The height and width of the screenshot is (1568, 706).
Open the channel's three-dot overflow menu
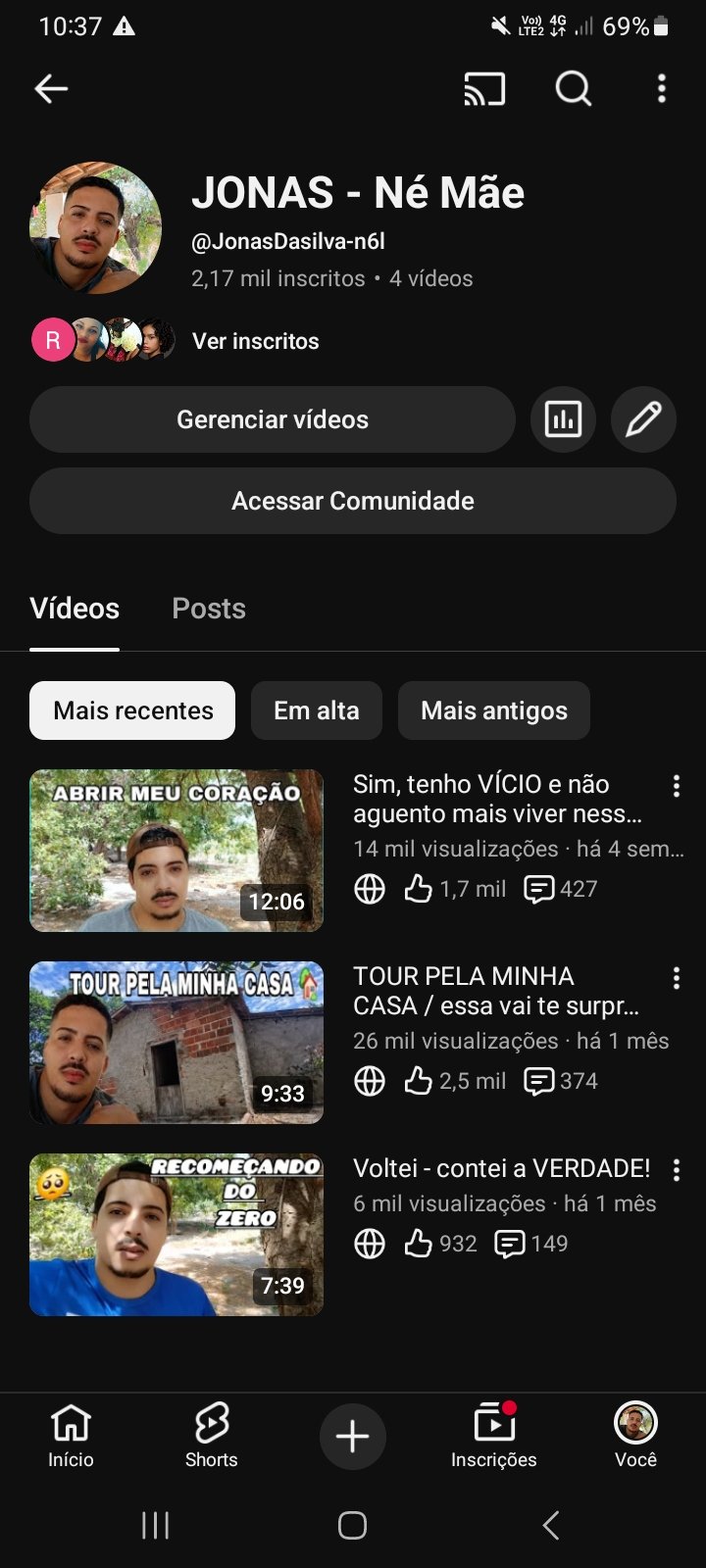coord(662,88)
